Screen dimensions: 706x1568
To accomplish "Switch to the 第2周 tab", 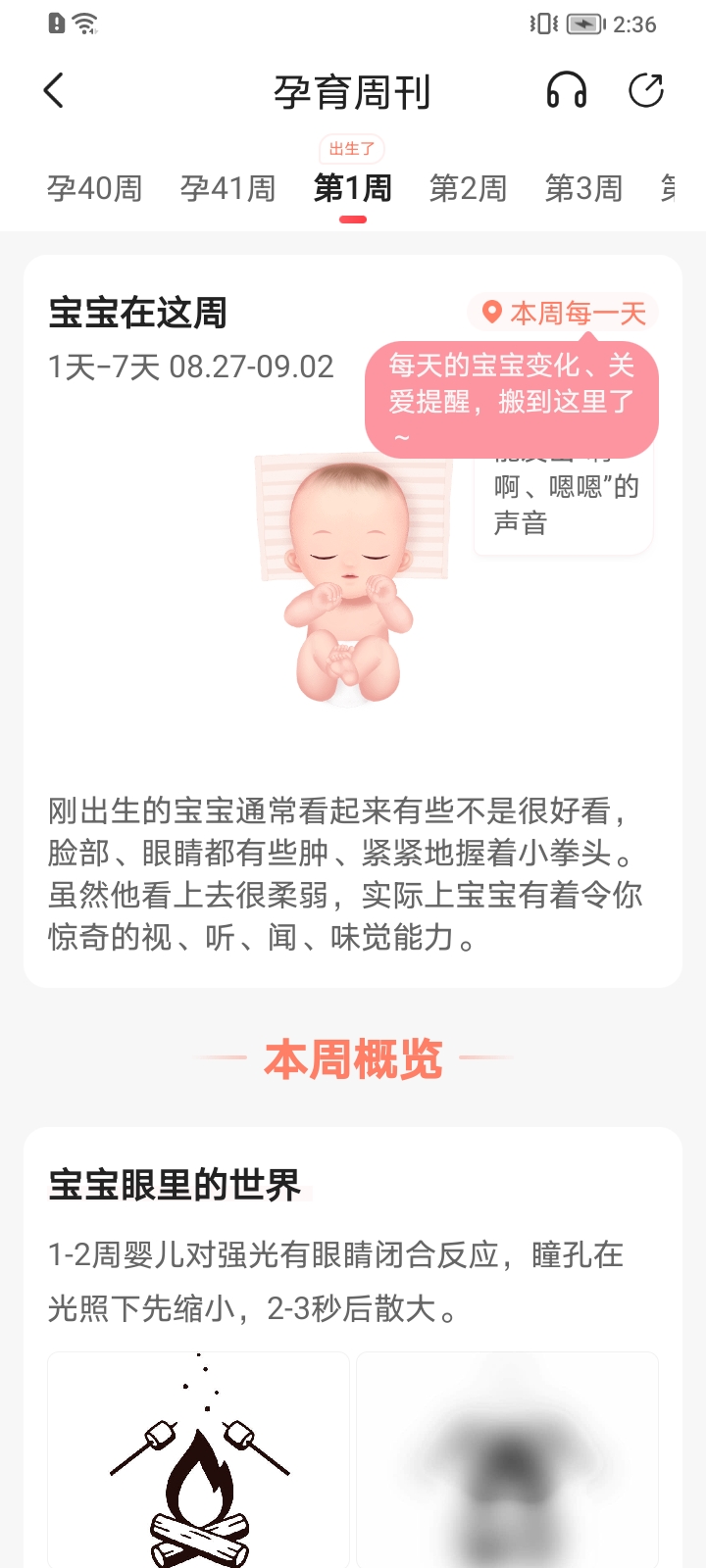I will tap(469, 188).
